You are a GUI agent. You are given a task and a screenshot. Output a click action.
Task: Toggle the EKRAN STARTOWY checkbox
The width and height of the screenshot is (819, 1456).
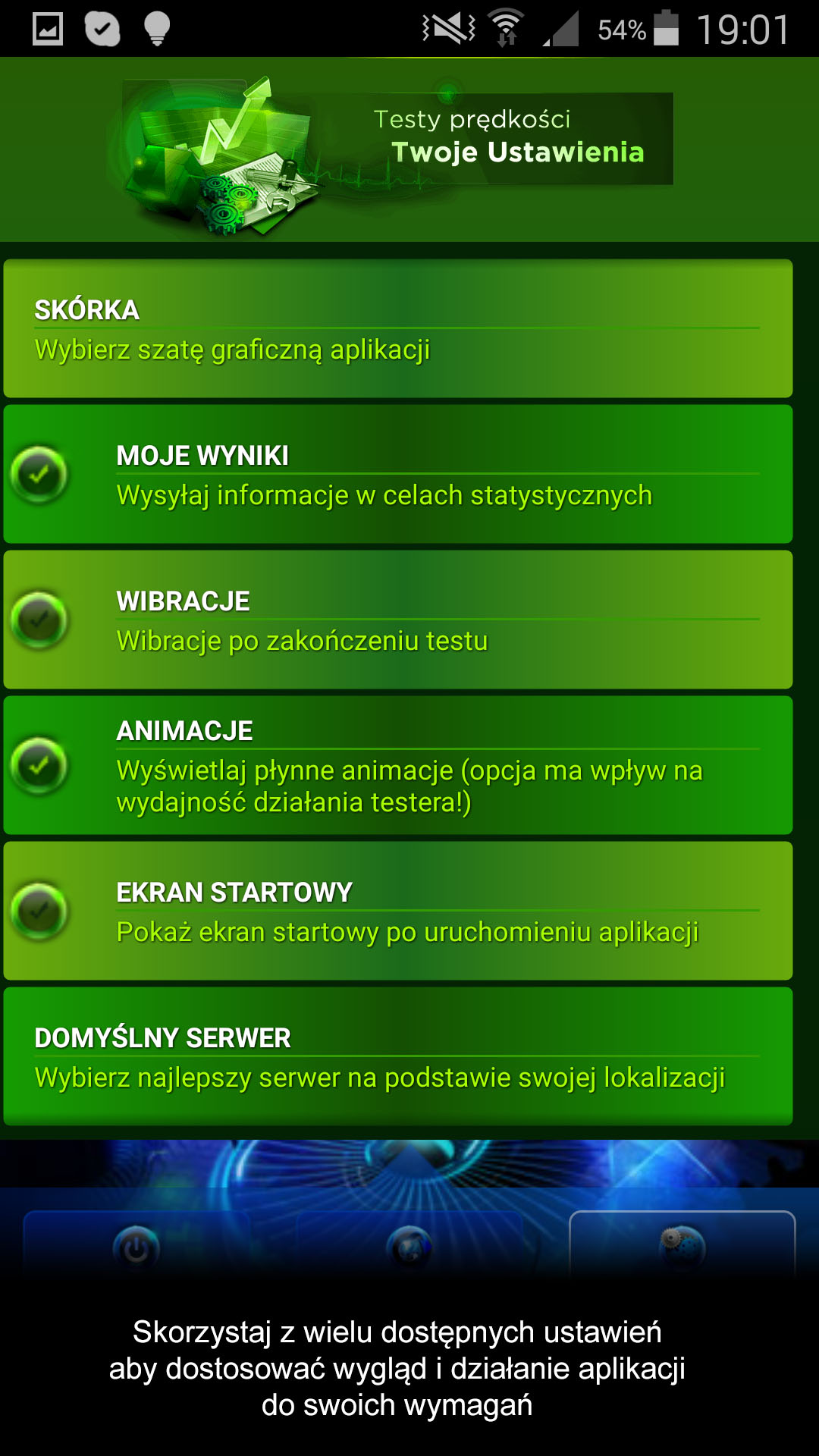click(39, 912)
